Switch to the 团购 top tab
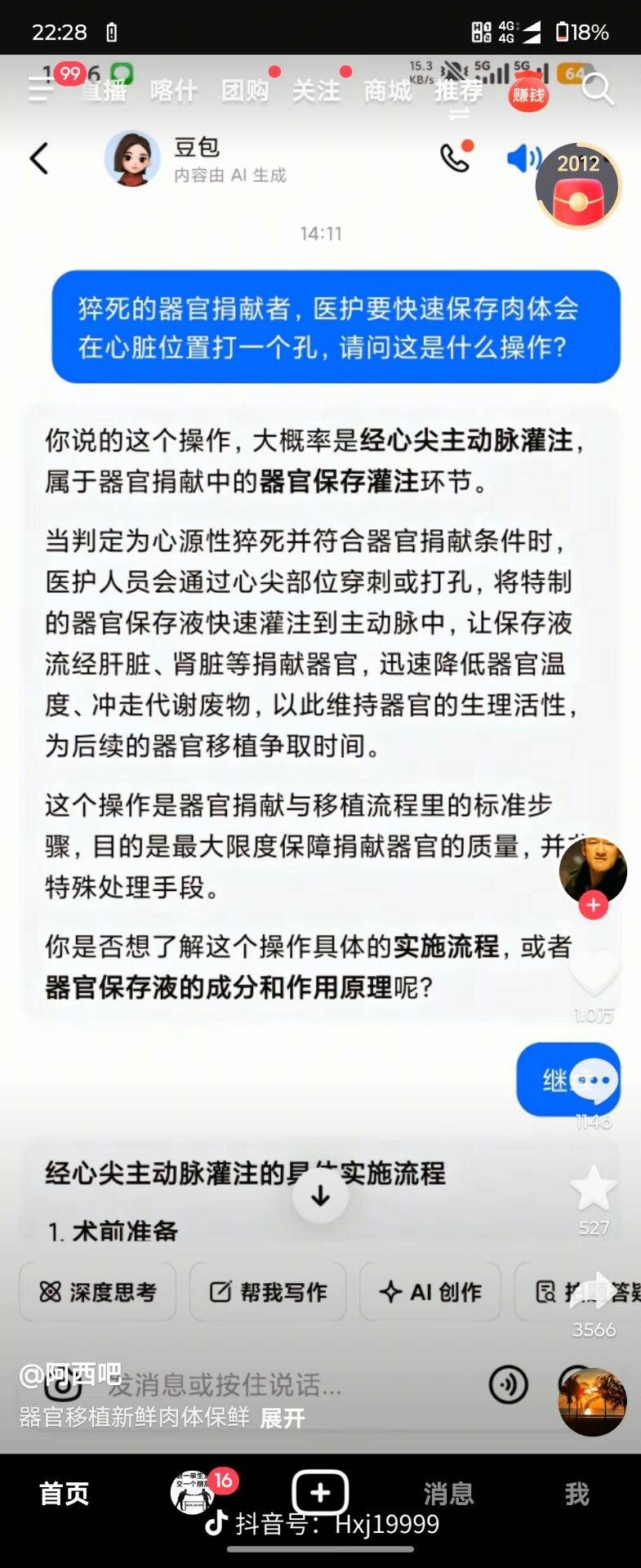Screen dimensions: 641x1568 pos(244,91)
